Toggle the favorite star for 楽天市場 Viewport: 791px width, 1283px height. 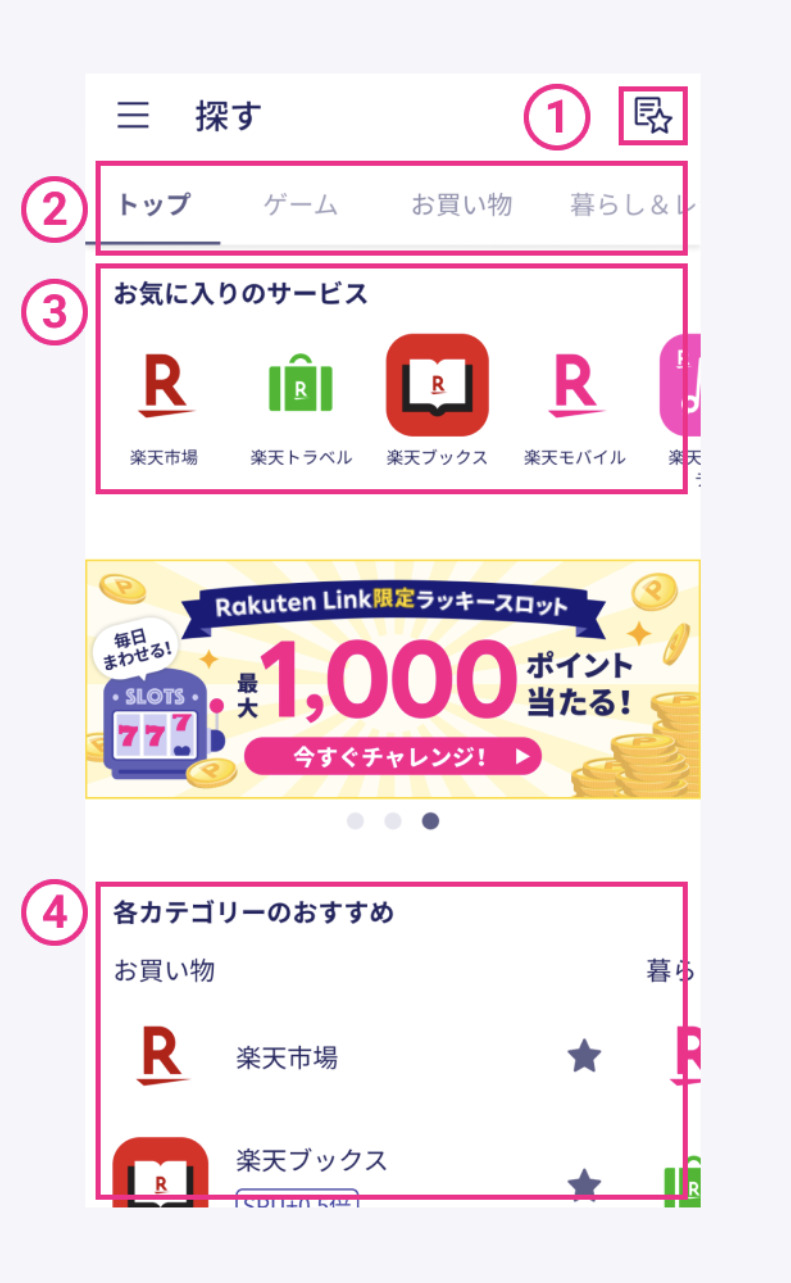[584, 1056]
